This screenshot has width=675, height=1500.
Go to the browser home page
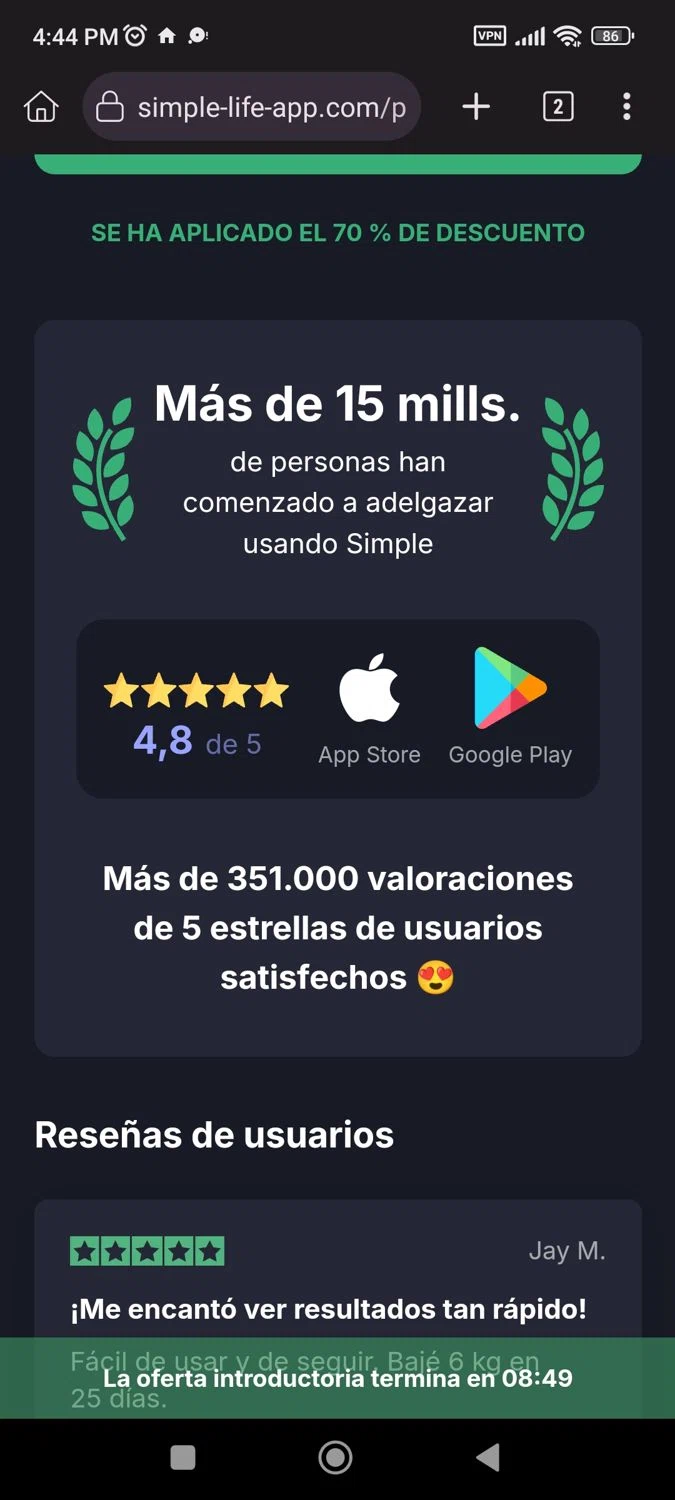(41, 107)
